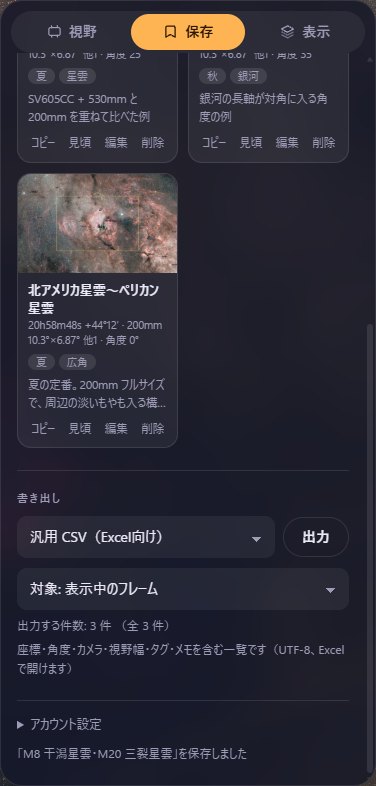Tap 削除 on the 銀河の長軸 card
The image size is (376, 786).
click(x=323, y=142)
